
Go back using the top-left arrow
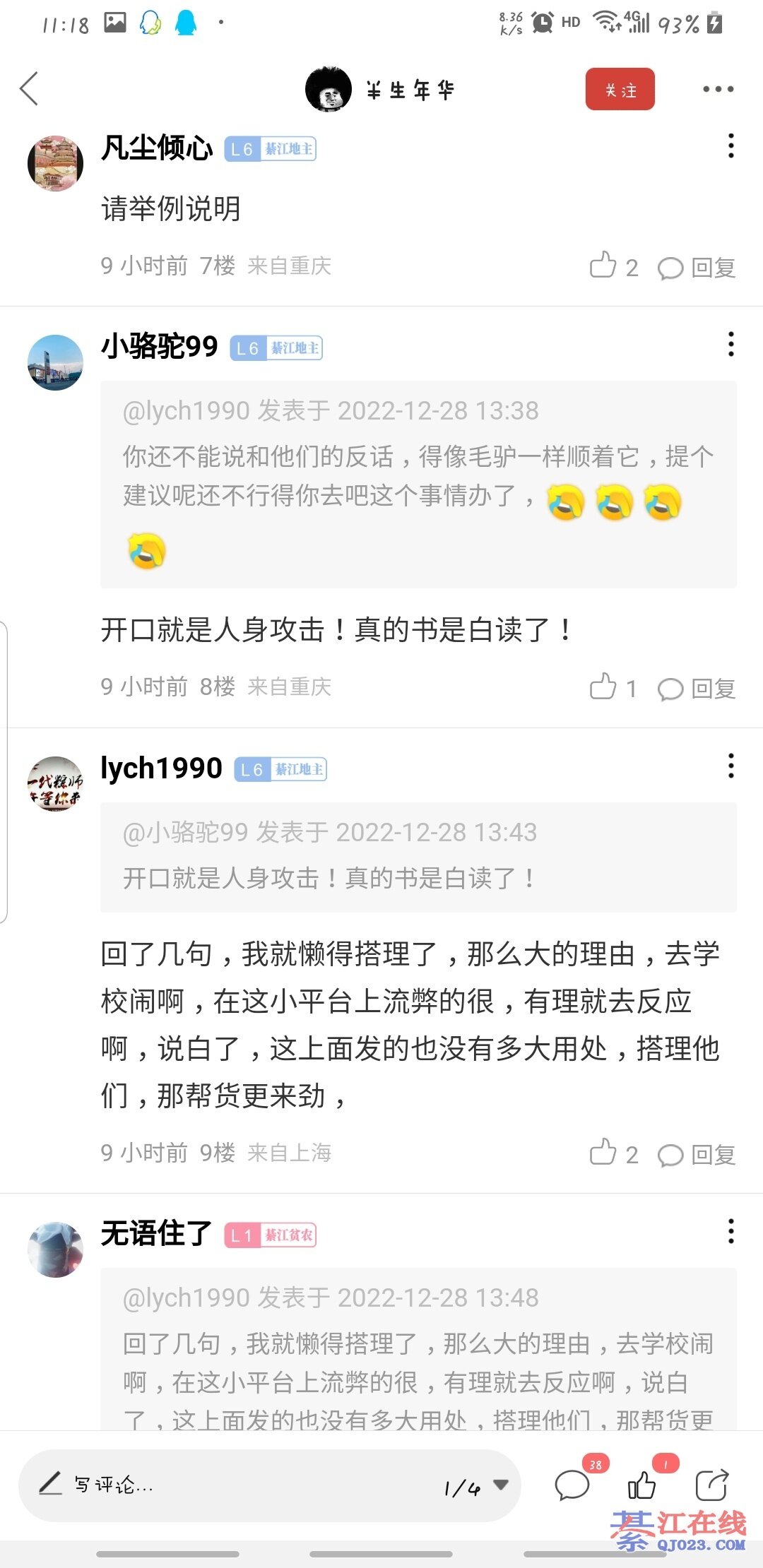30,89
